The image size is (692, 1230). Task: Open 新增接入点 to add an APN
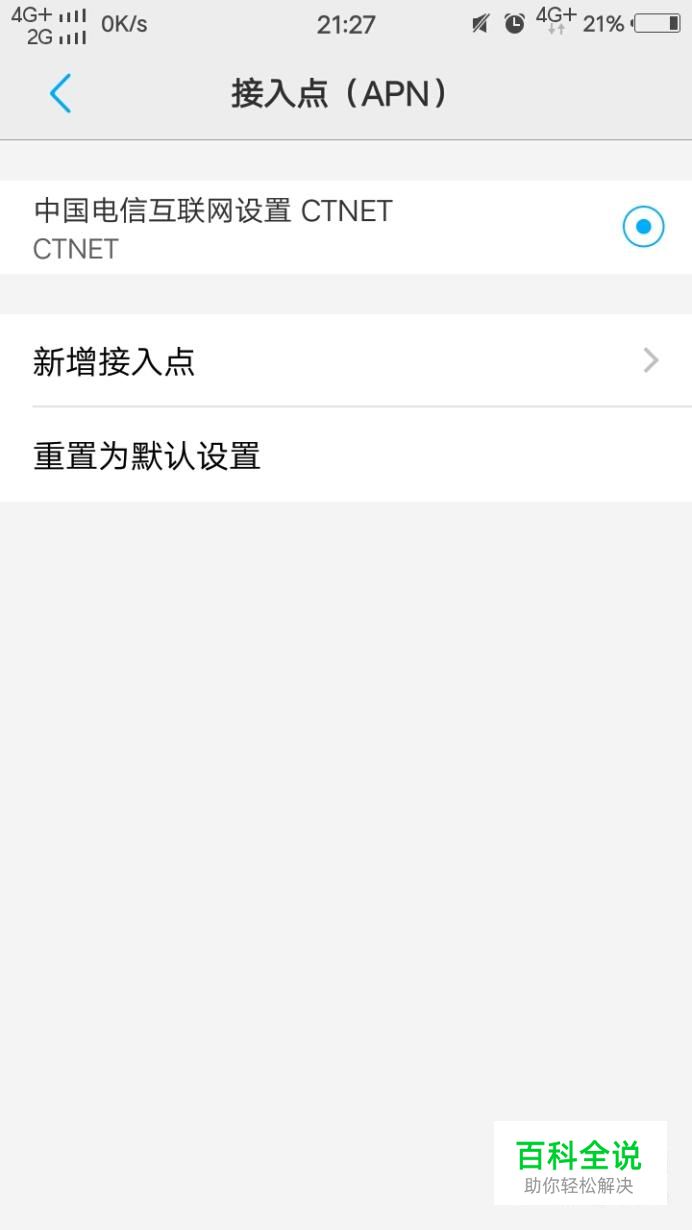(346, 360)
